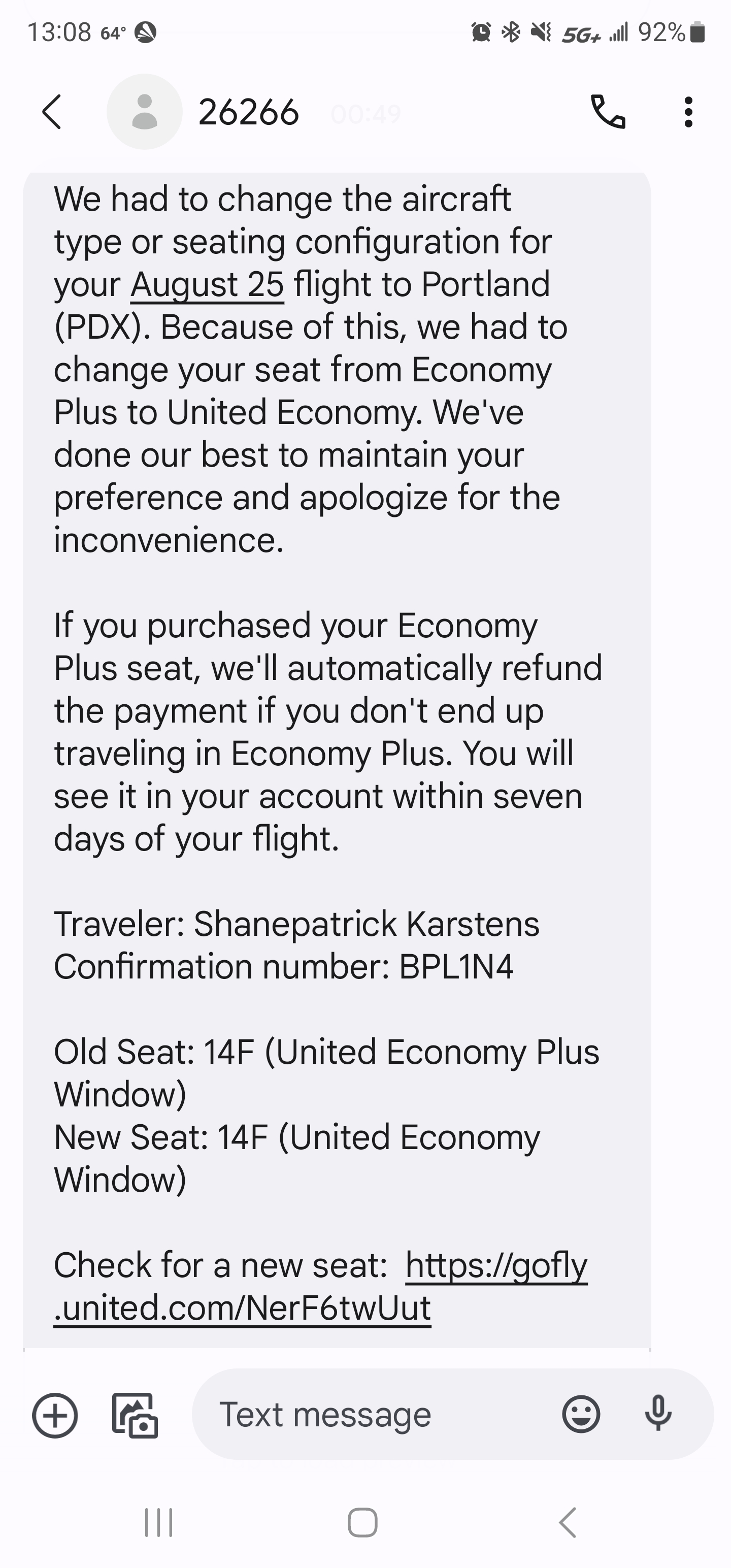Attach a photo from gallery or camera
The height and width of the screenshot is (1568, 731).
pos(135,1415)
